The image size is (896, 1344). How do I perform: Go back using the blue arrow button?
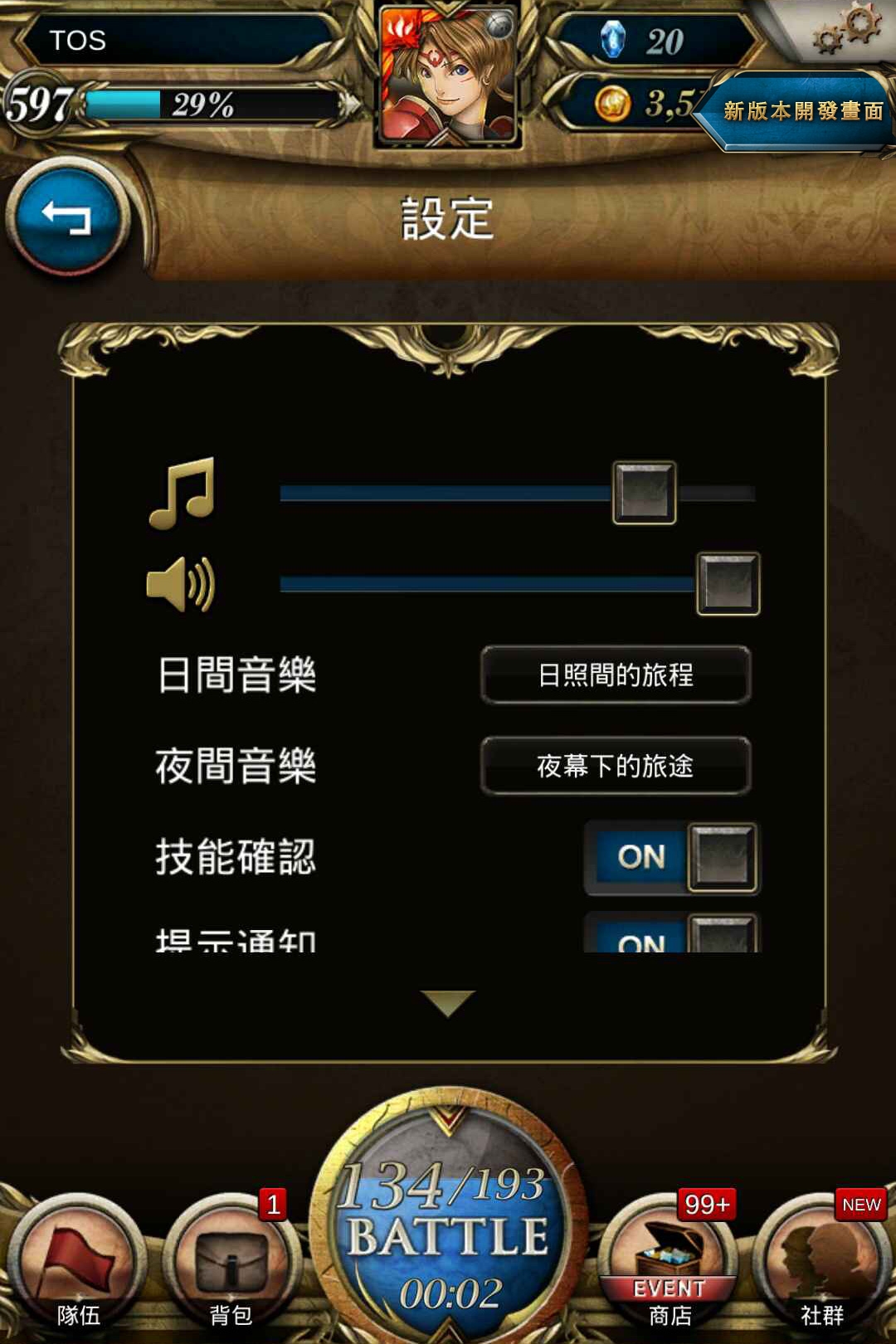(x=66, y=217)
